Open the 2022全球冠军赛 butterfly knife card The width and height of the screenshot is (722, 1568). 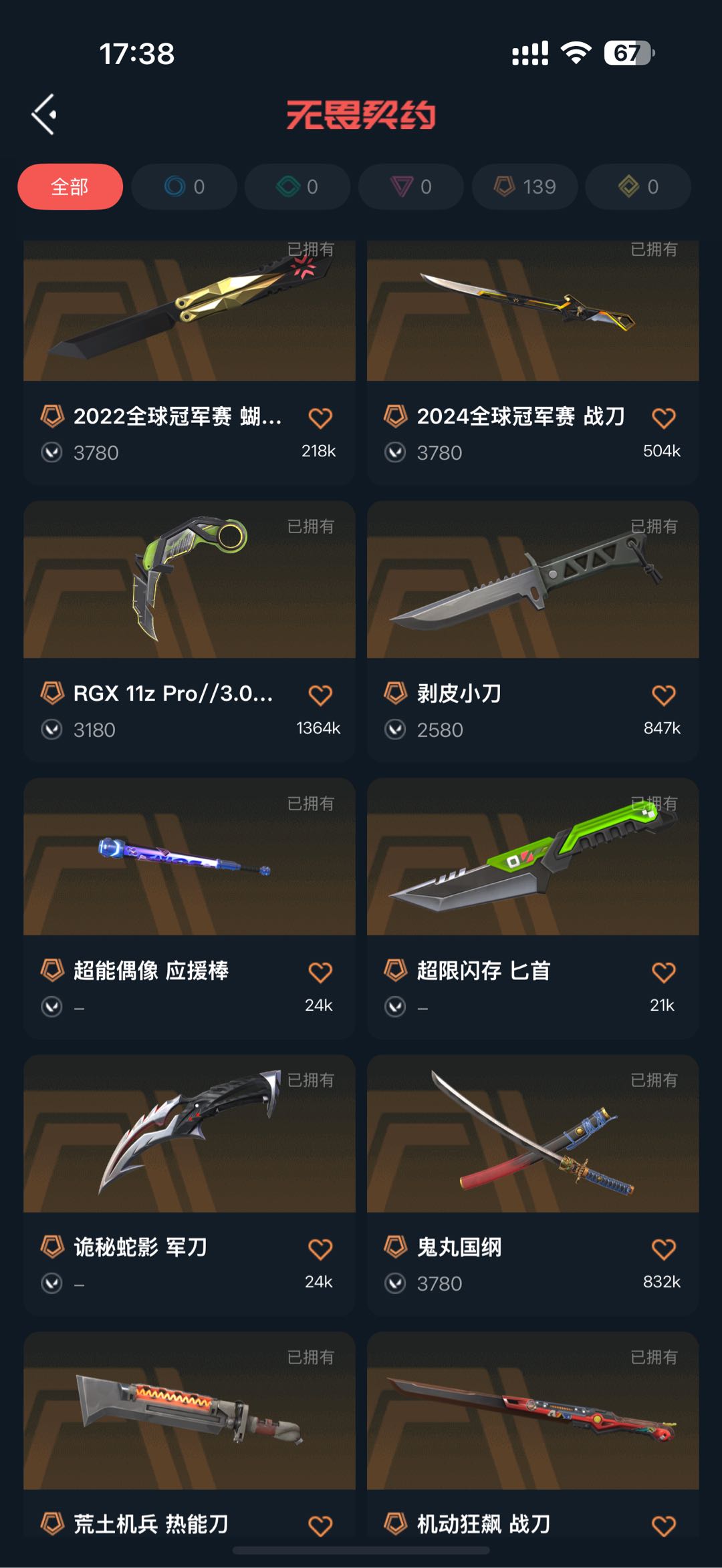189,314
